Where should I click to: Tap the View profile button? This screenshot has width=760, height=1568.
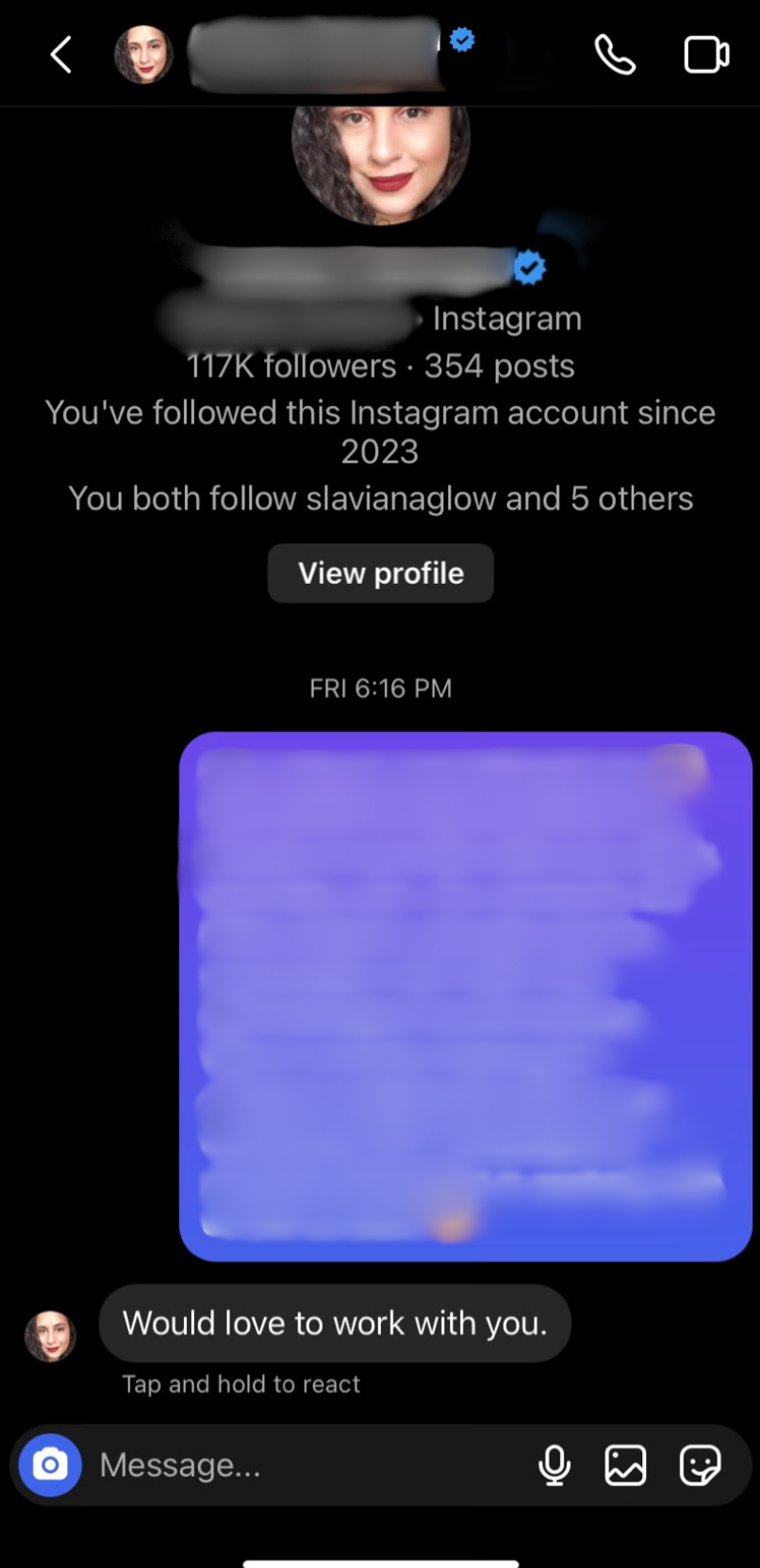click(x=380, y=573)
